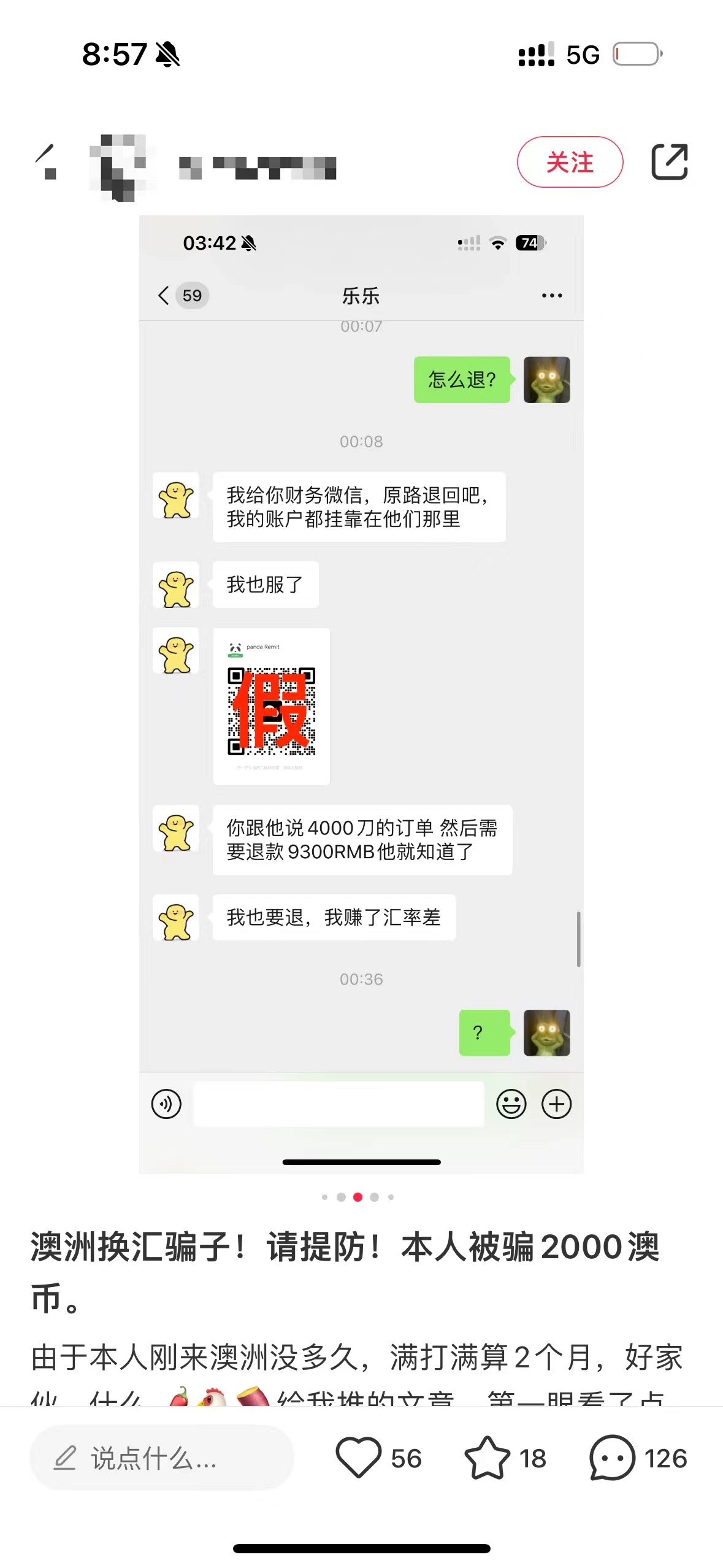Tap the 说点什么 comment field
The width and height of the screenshot is (723, 1568).
(x=162, y=1458)
